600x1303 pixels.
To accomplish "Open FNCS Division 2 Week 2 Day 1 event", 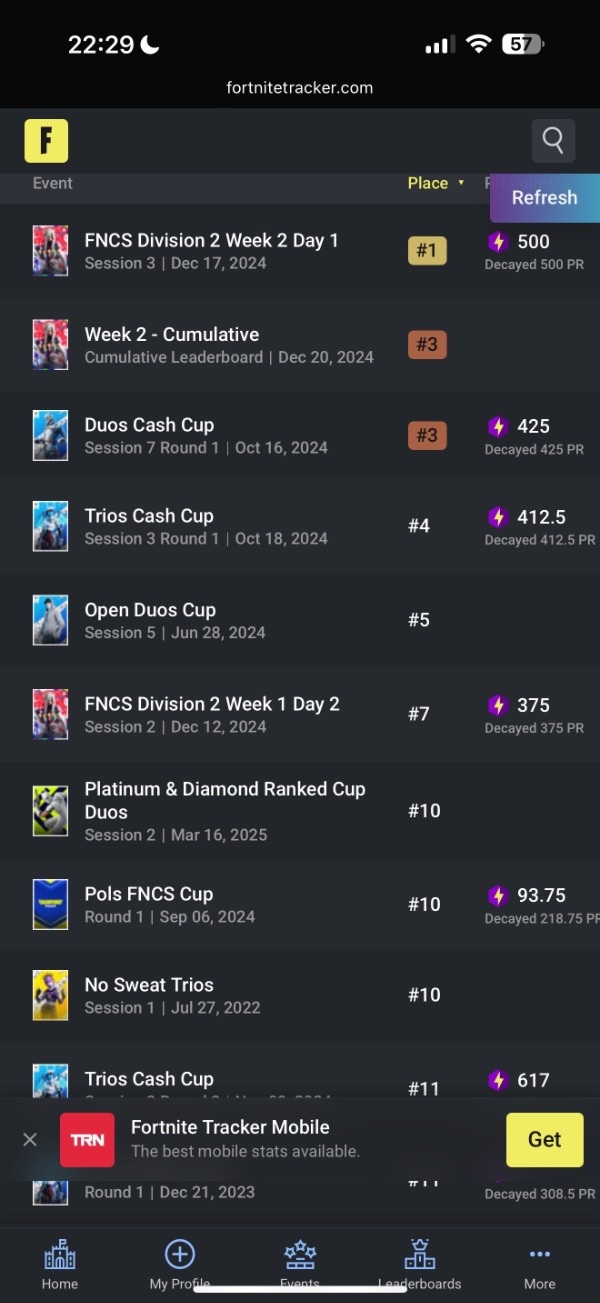I will click(300, 251).
